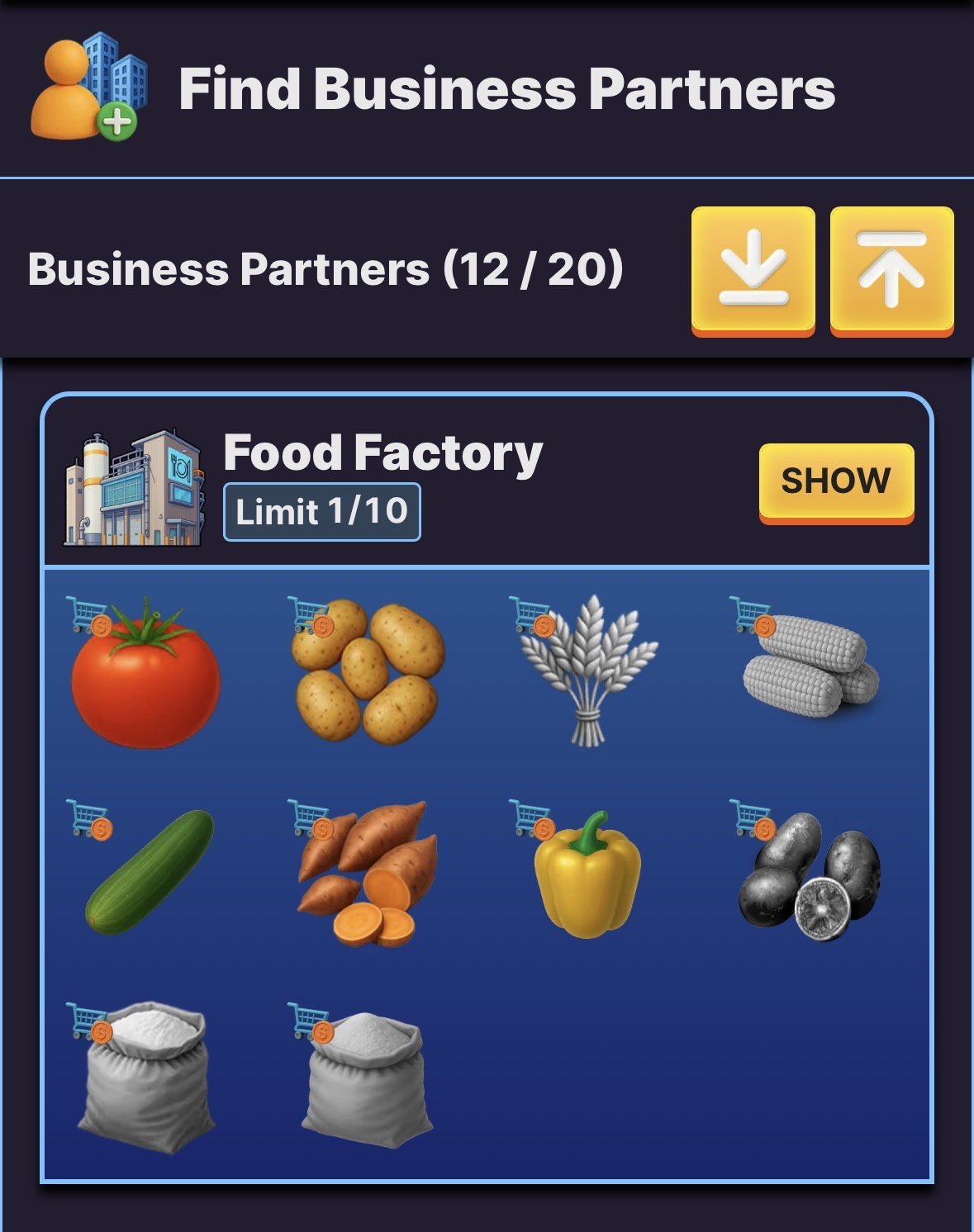Tap the yellow up-arrow button

coord(891,270)
